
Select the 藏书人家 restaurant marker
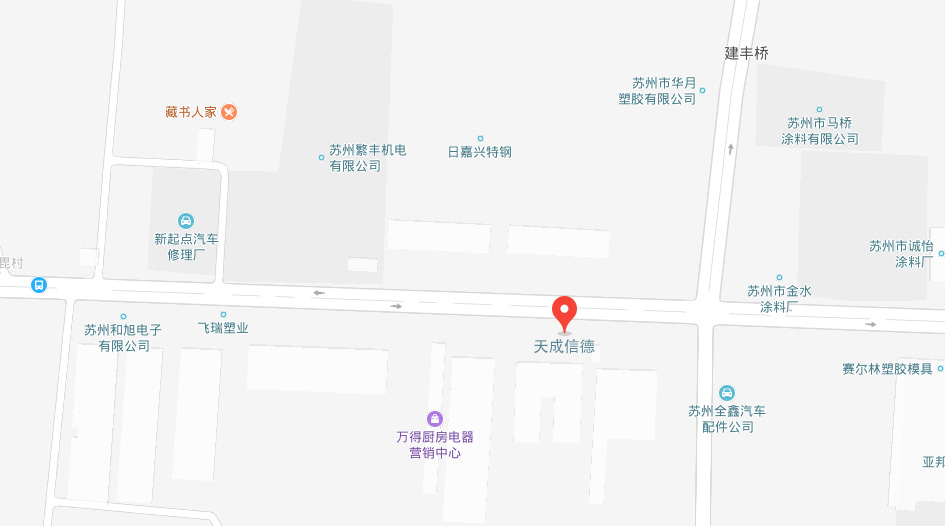(x=229, y=112)
